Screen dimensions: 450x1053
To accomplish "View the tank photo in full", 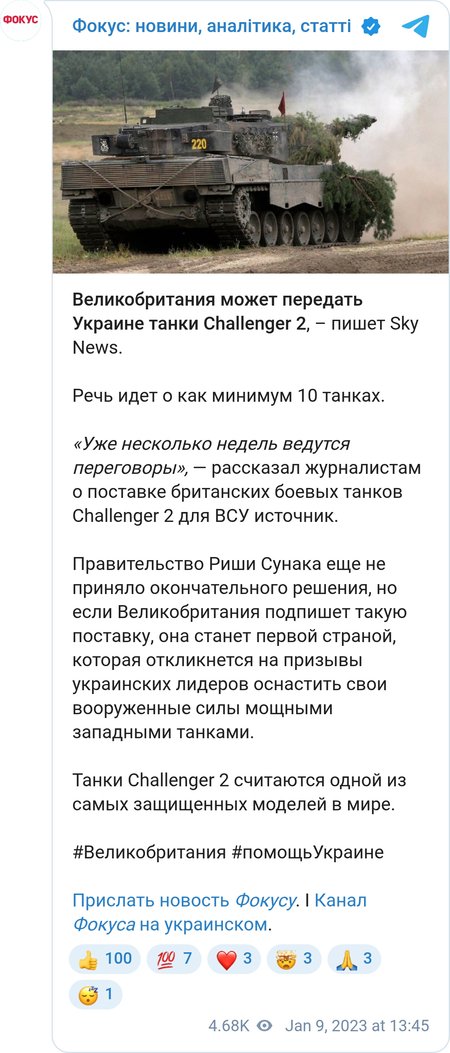I will 251,161.
